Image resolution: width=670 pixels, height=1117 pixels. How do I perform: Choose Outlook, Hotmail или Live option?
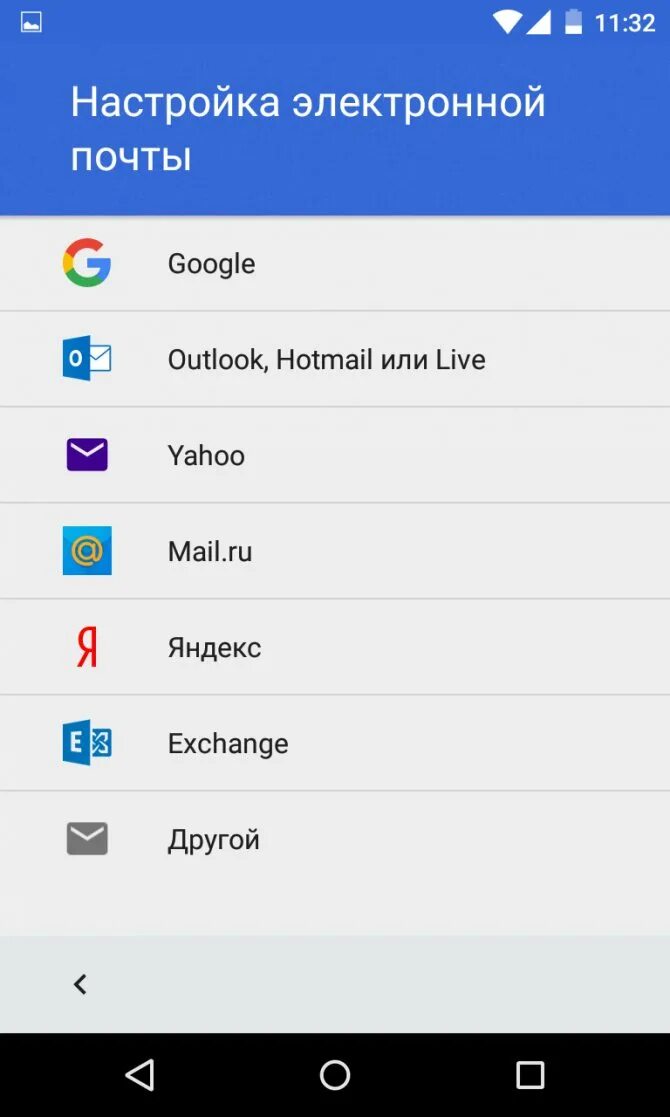click(326, 360)
